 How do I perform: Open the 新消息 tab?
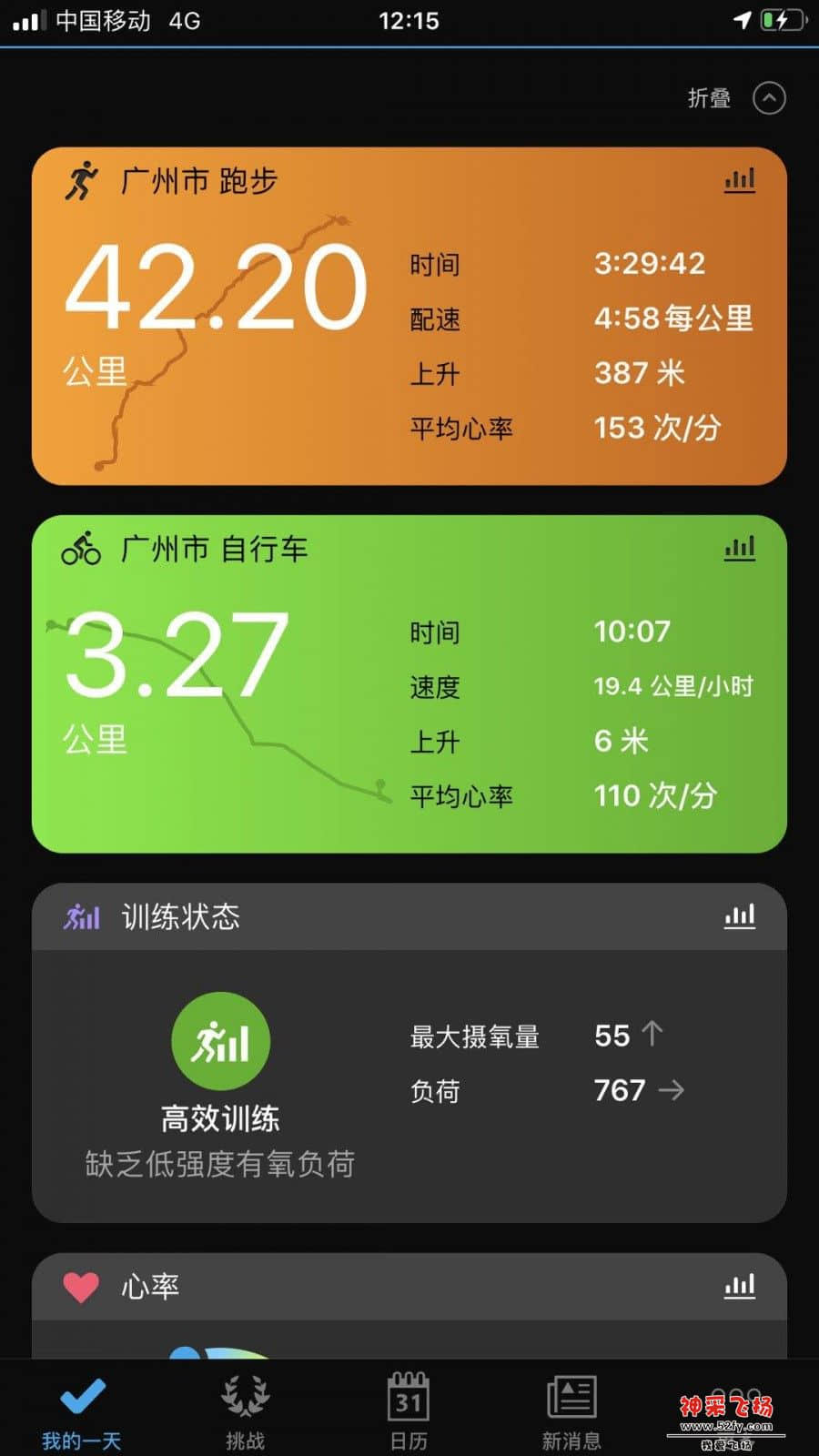point(571,1410)
